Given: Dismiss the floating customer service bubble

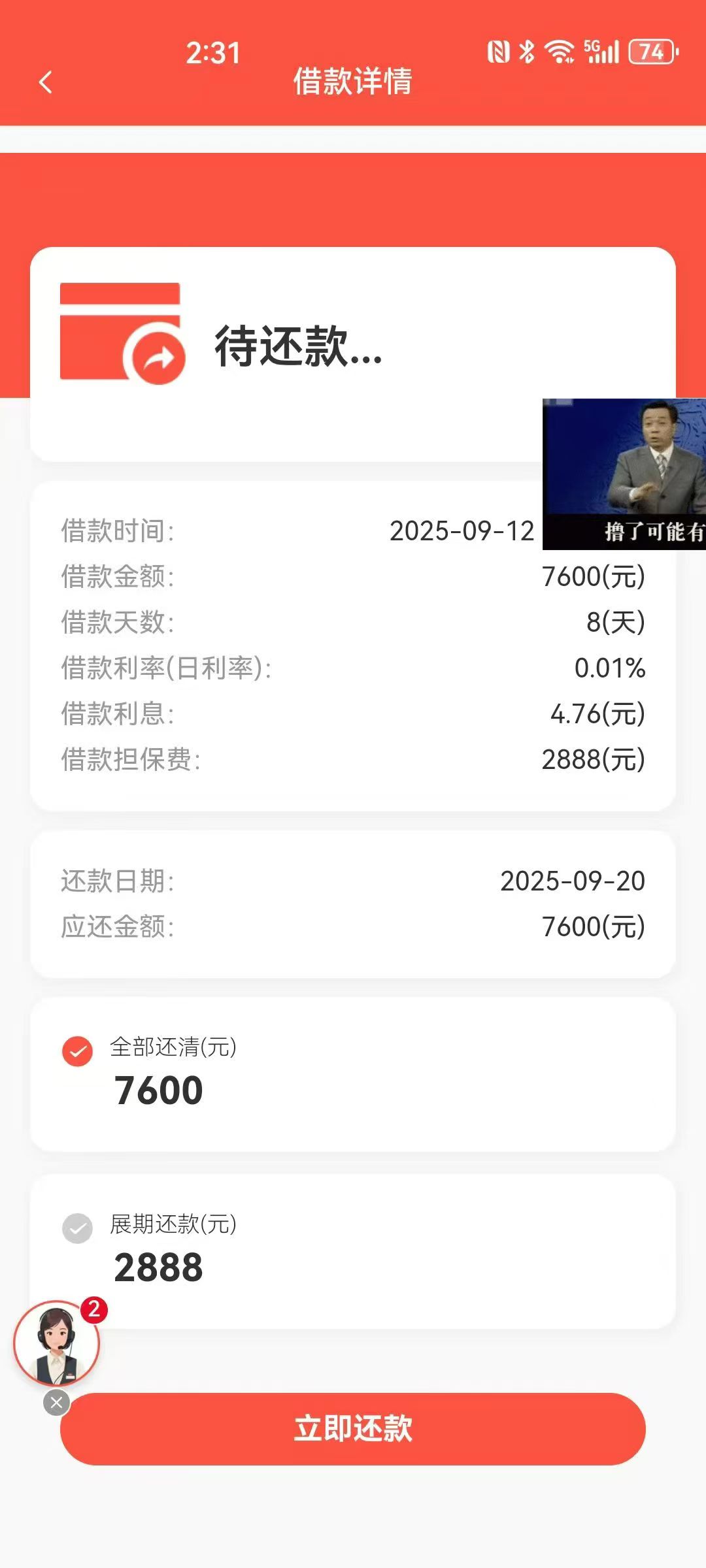Looking at the screenshot, I should click(57, 1402).
